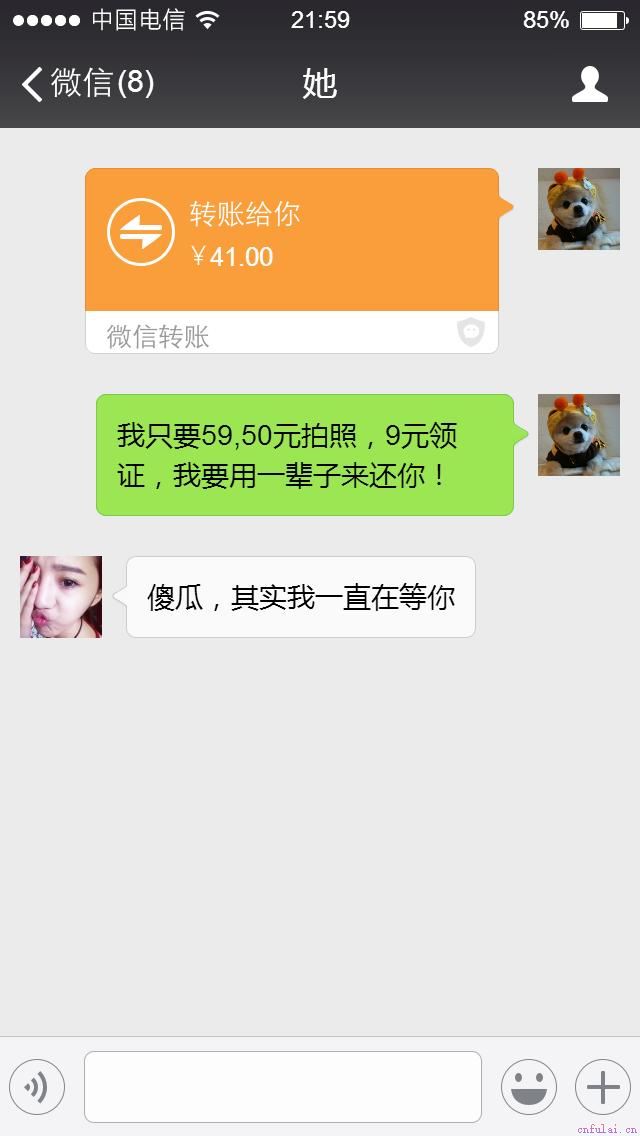Open the plus attachments menu

click(x=602, y=1087)
